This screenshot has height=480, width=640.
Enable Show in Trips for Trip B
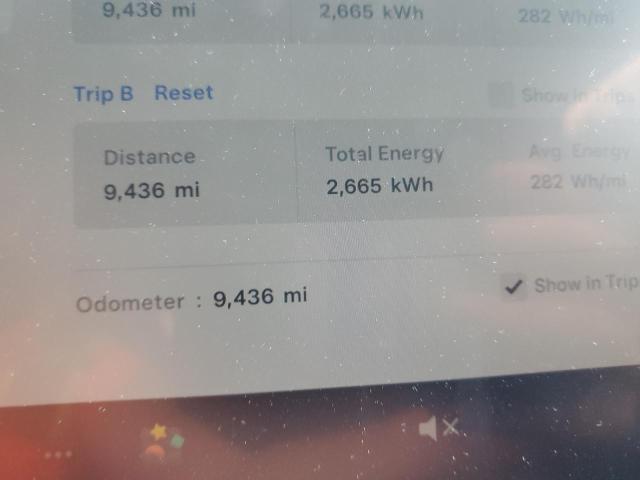[499, 96]
